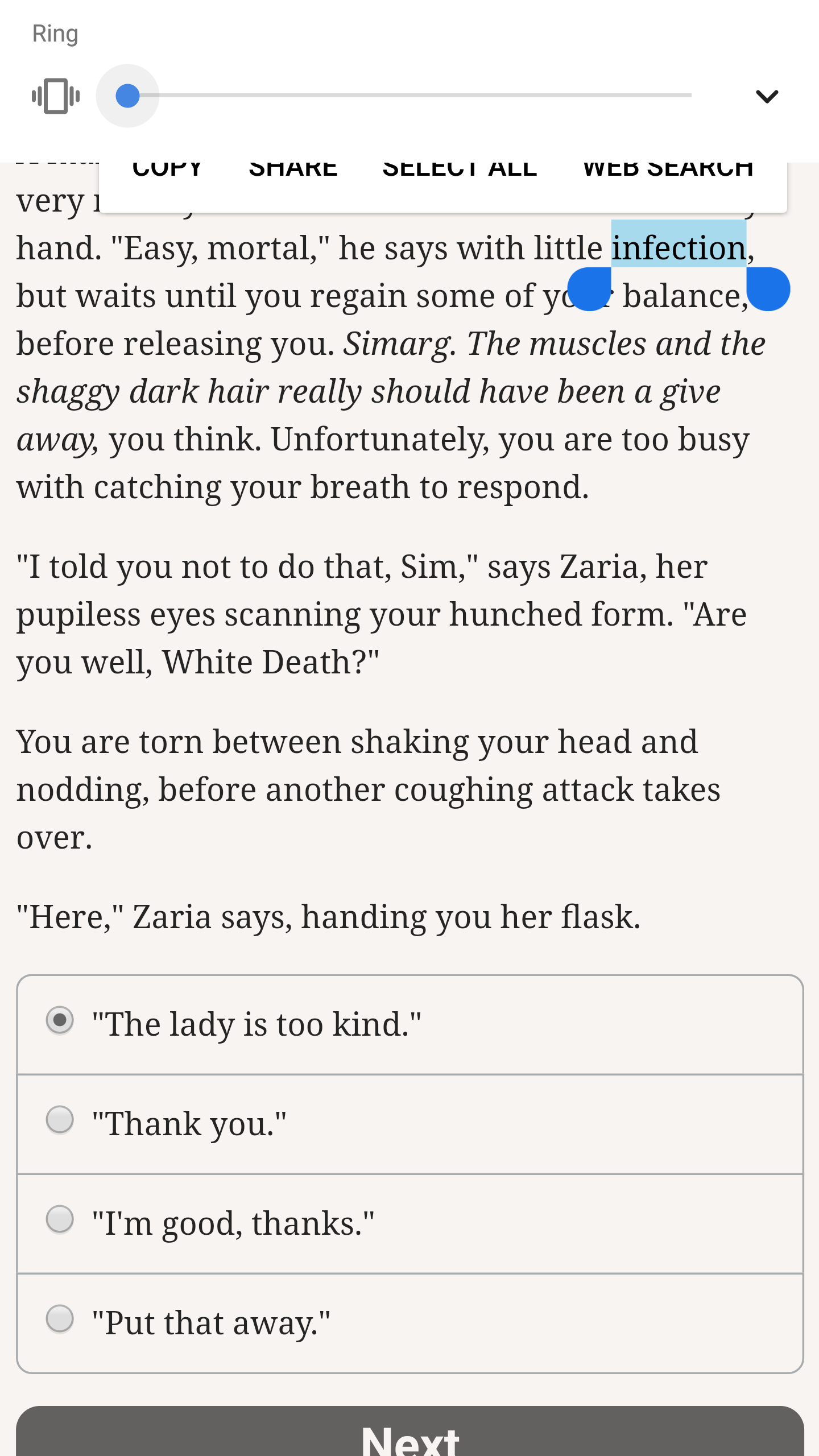
Task: Expand the volume panel chevron
Action: point(766,96)
